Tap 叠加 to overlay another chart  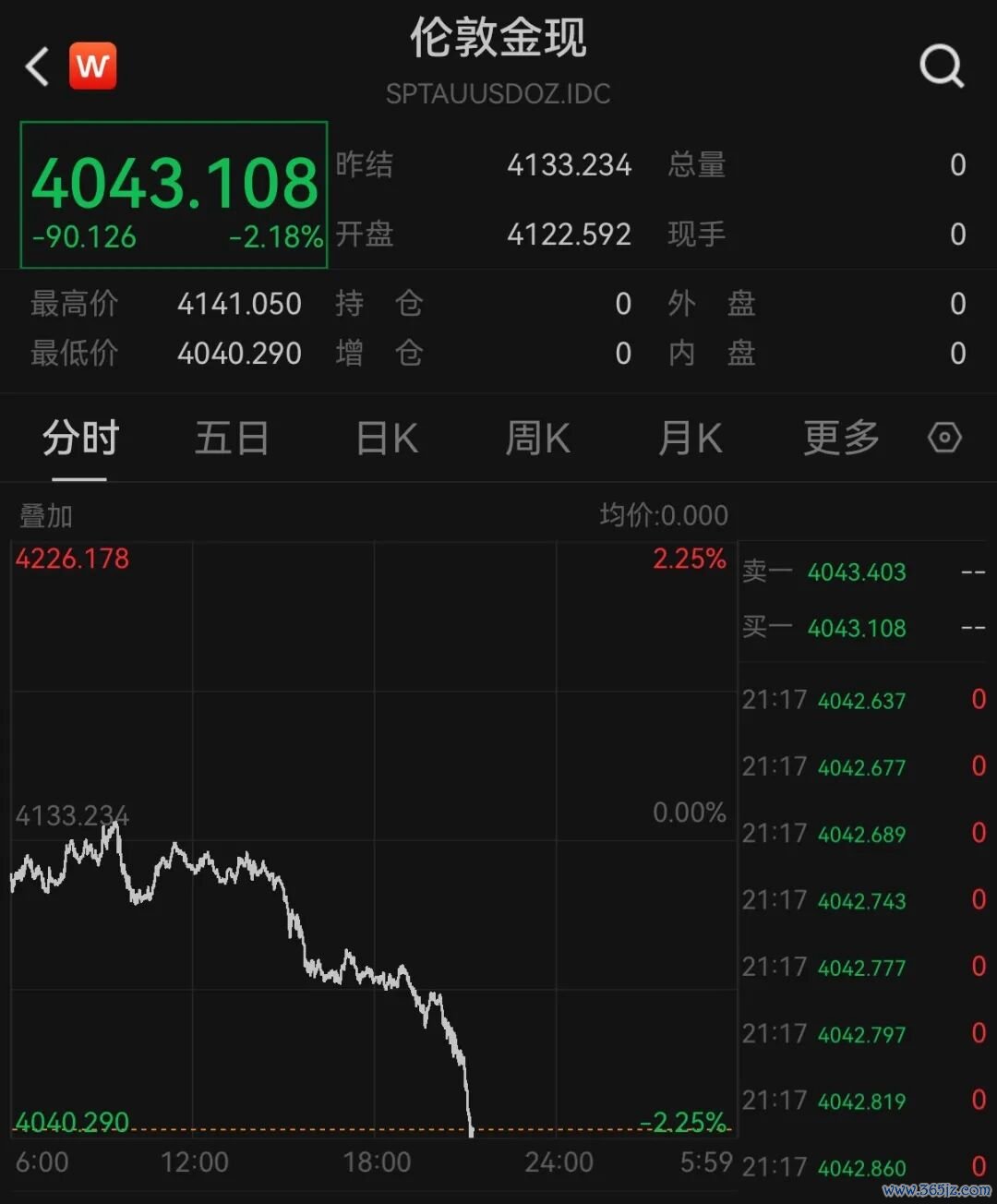(46, 515)
